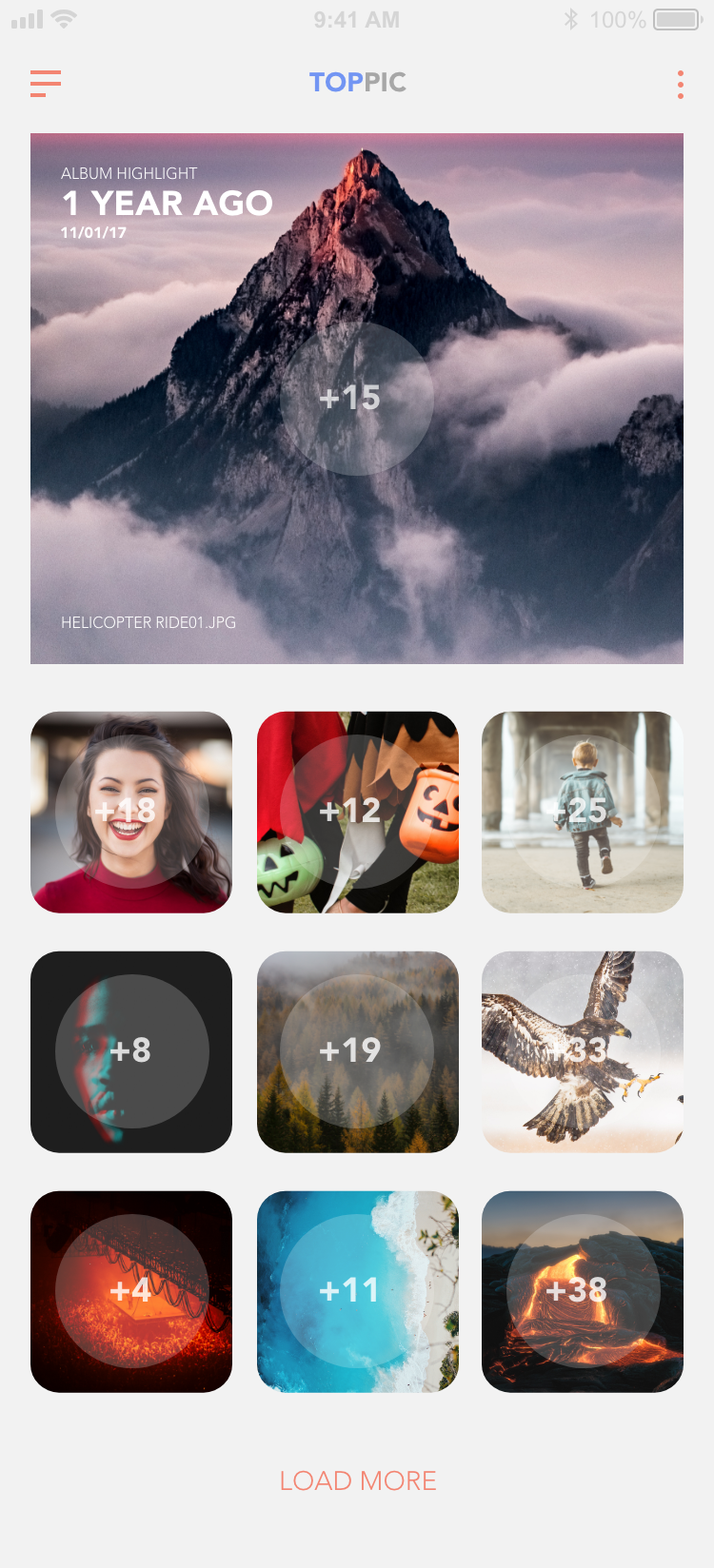The width and height of the screenshot is (714, 1568).
Task: Select the glitch portrait album +8
Action: pos(131,1051)
